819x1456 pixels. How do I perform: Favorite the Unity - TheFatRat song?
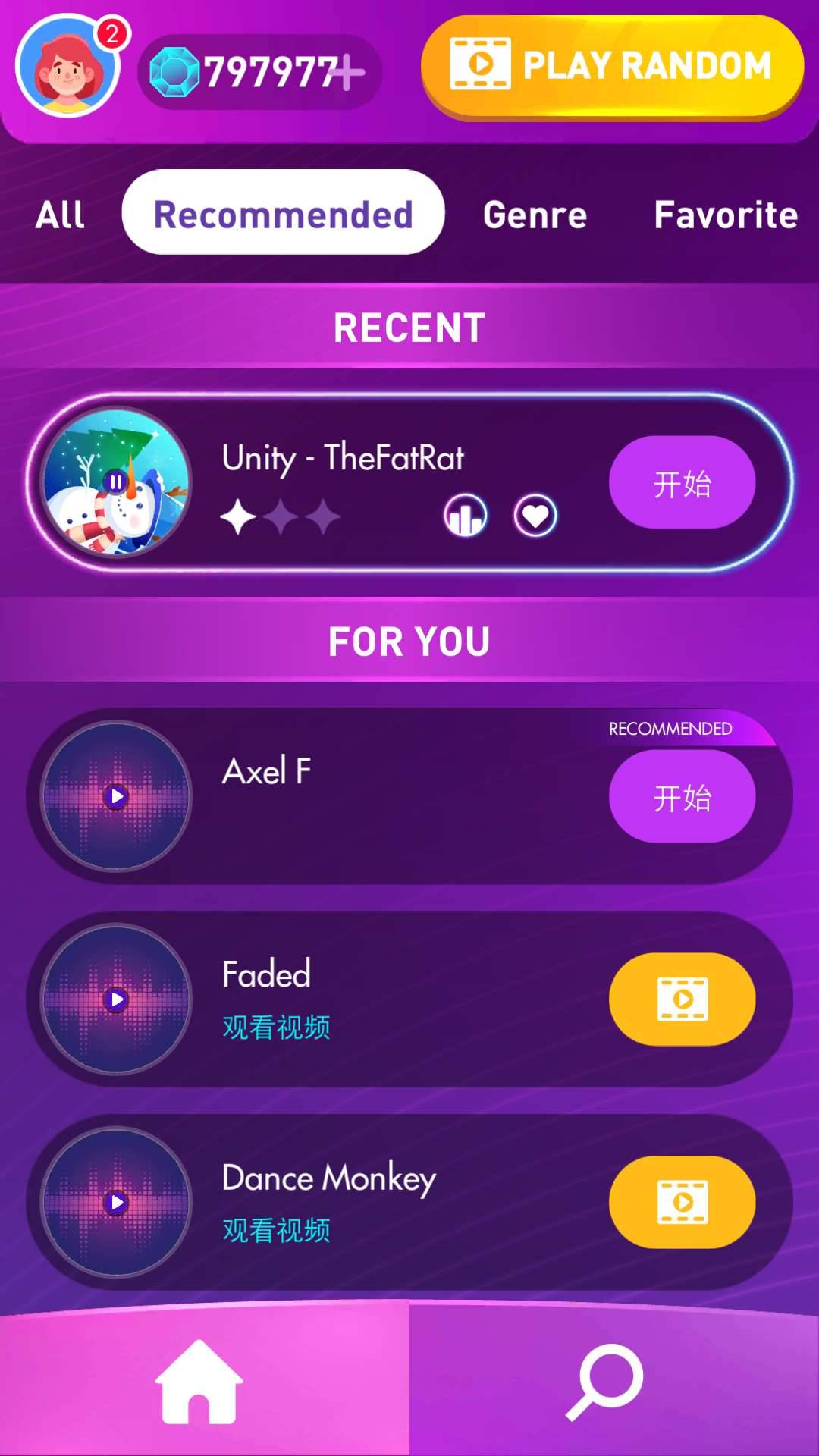click(535, 516)
